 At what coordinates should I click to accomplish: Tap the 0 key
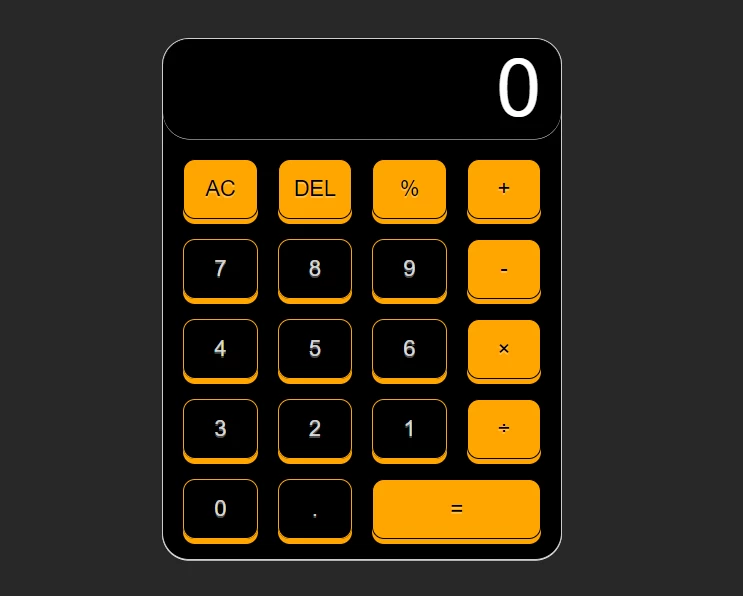click(220, 508)
